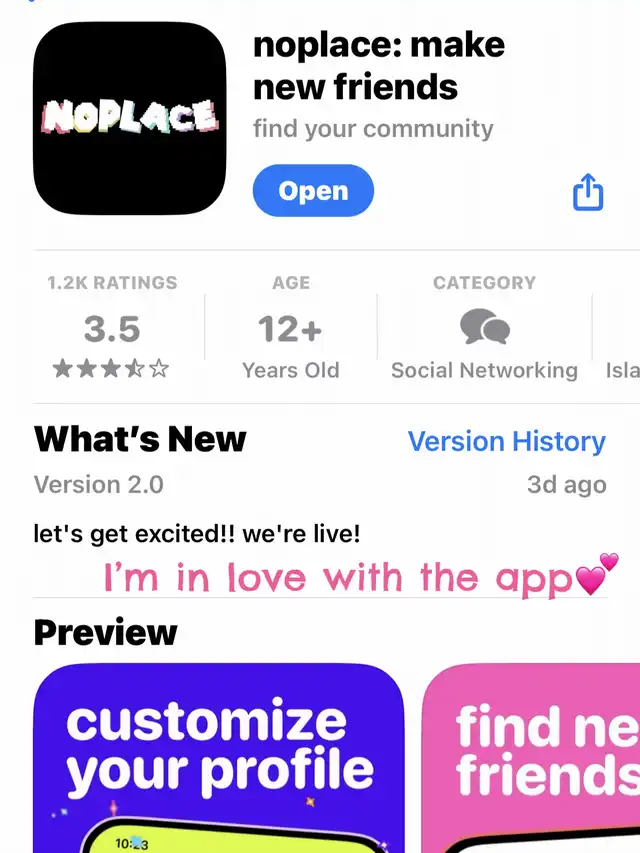The image size is (640, 853).
Task: Open the customize your profile preview
Action: (219, 758)
